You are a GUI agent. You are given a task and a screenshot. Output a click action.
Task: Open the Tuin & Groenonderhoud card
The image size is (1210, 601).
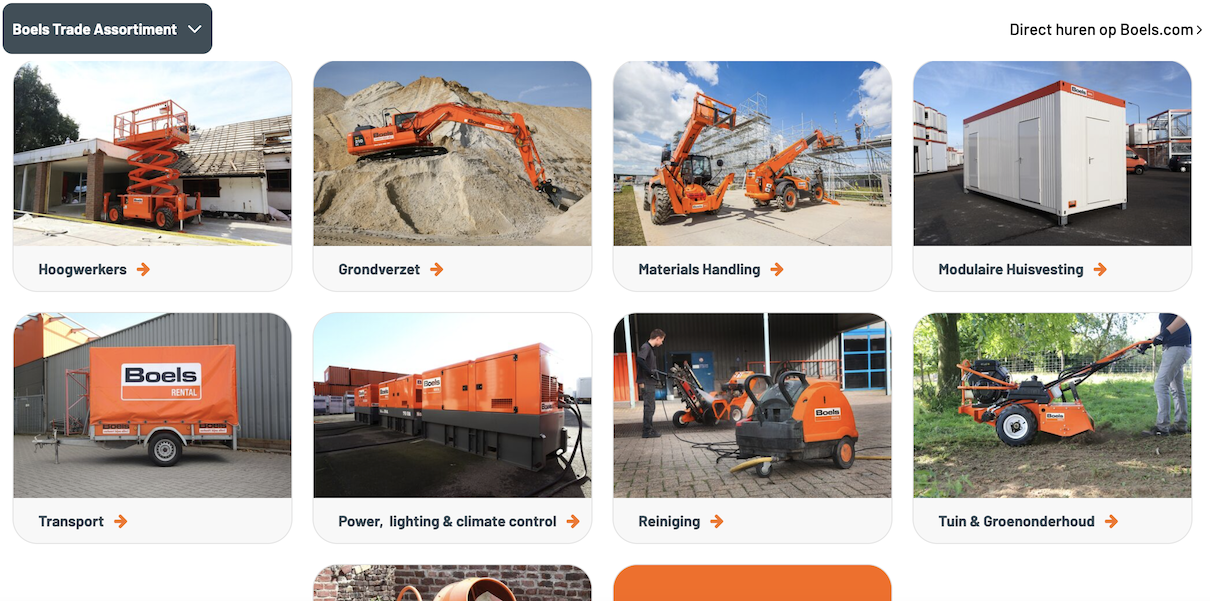pos(1052,427)
